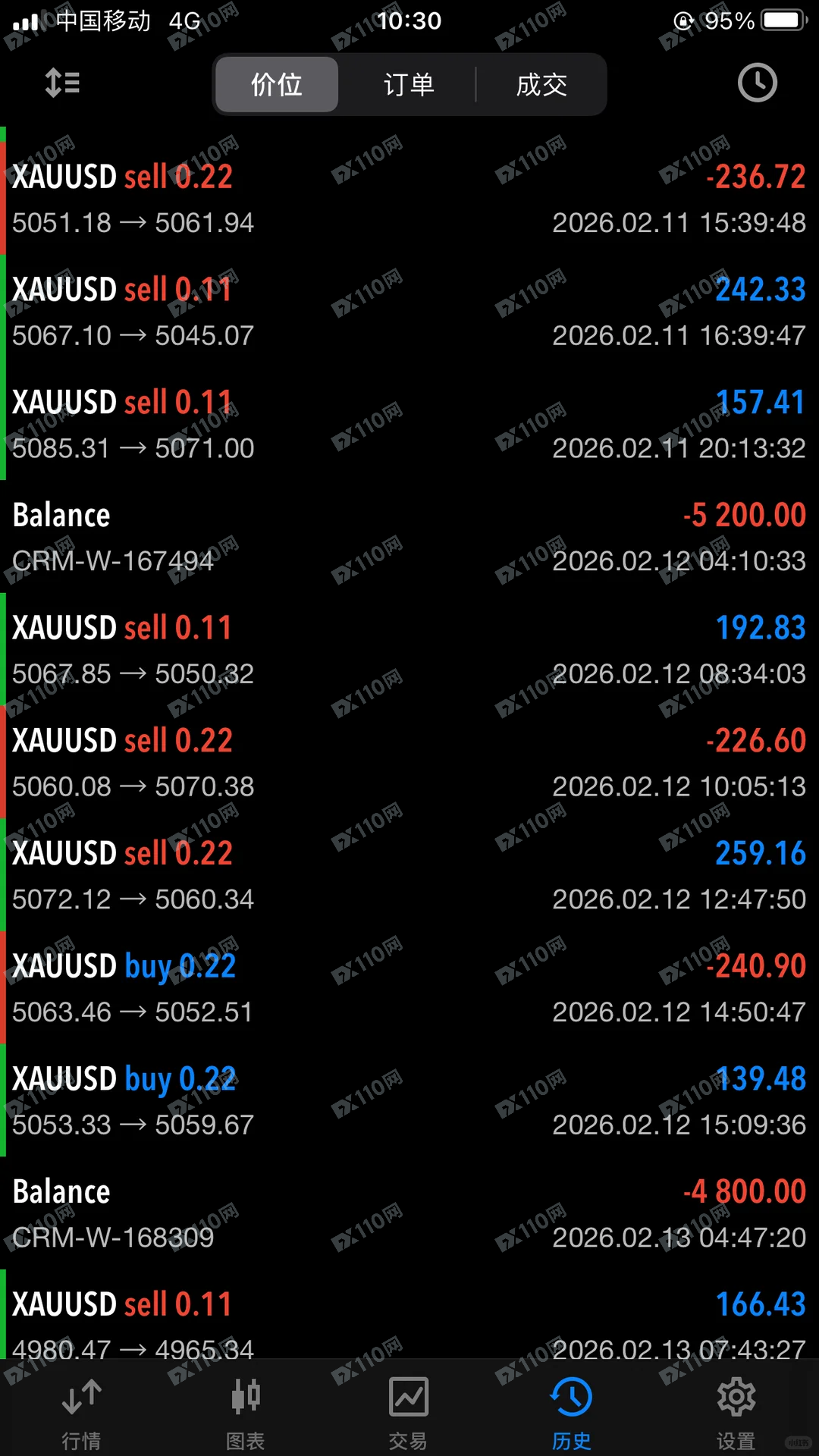819x1456 pixels.
Task: Switch to the 订单 segment
Action: pyautogui.click(x=409, y=84)
